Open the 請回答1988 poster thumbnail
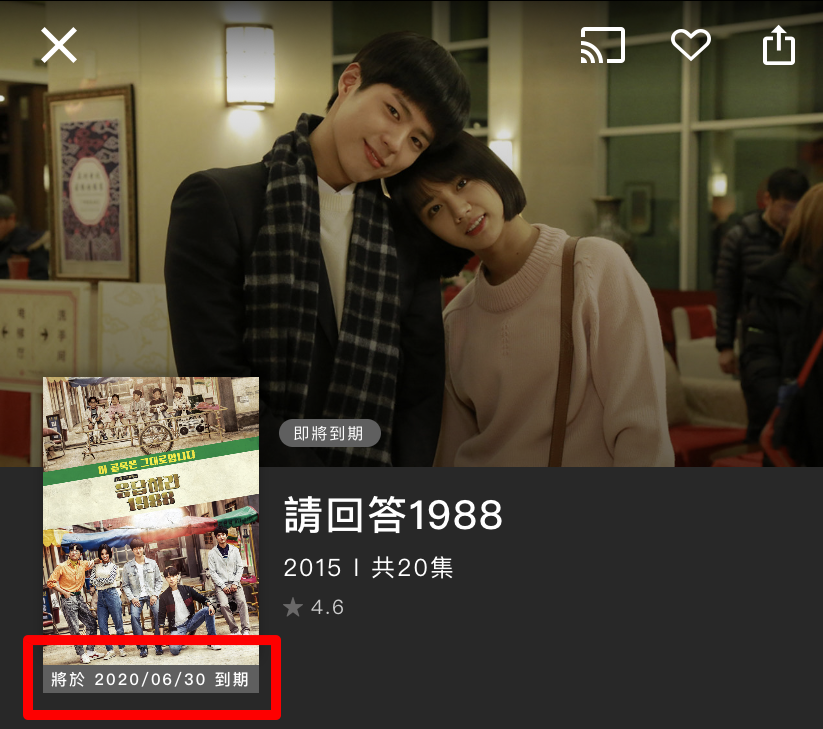Viewport: 823px width, 729px height. tap(151, 520)
